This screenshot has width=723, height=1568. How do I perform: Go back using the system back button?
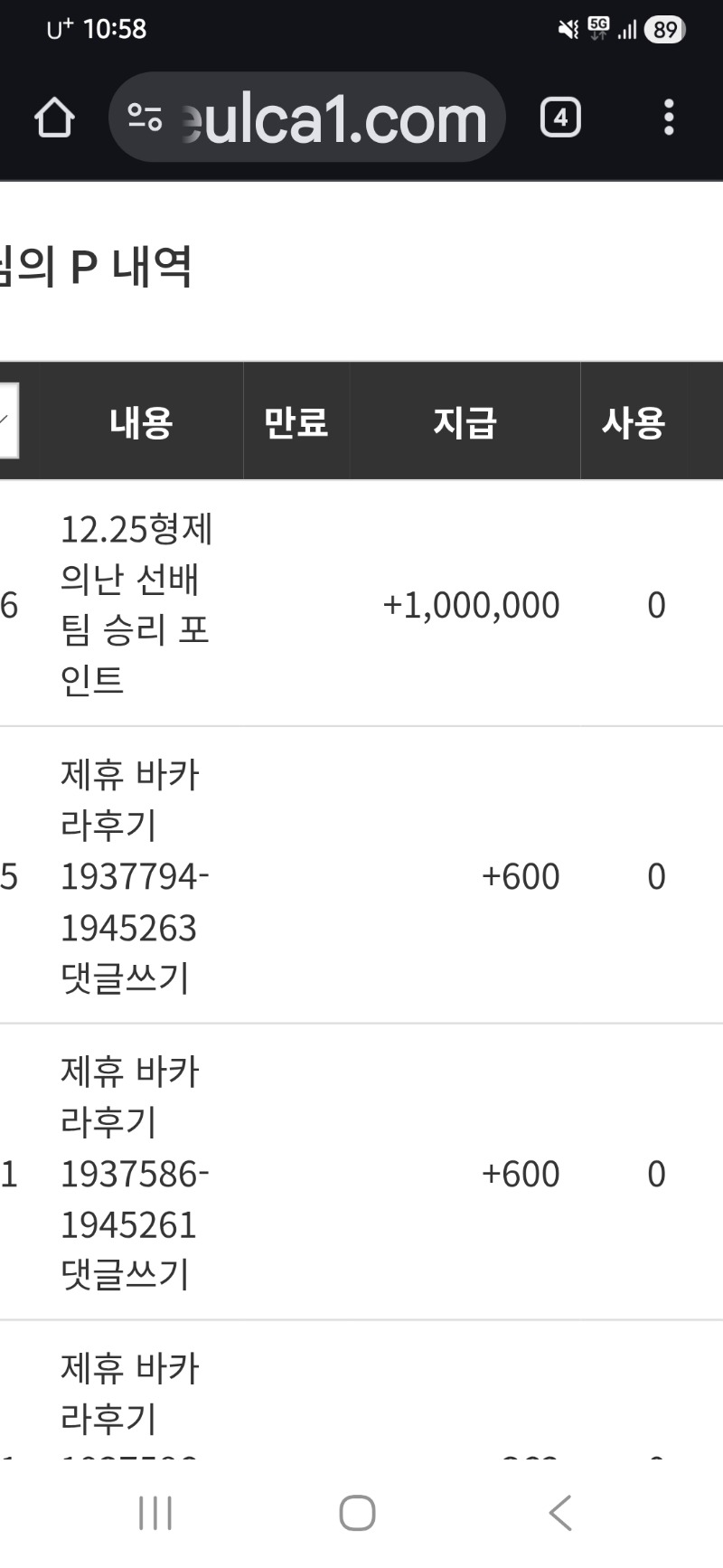[x=560, y=1513]
